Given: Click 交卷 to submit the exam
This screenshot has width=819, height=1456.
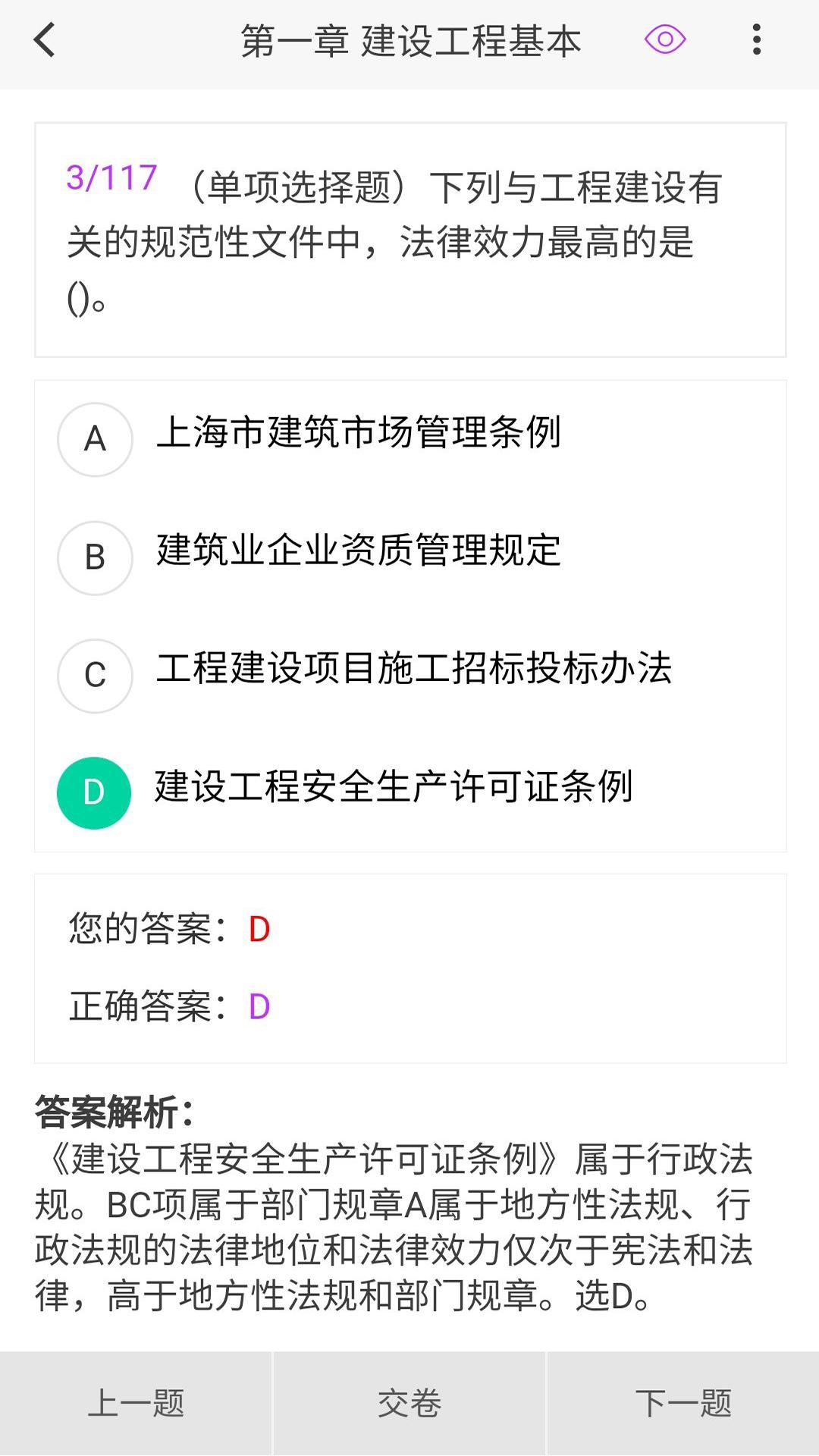Looking at the screenshot, I should click(x=409, y=1404).
